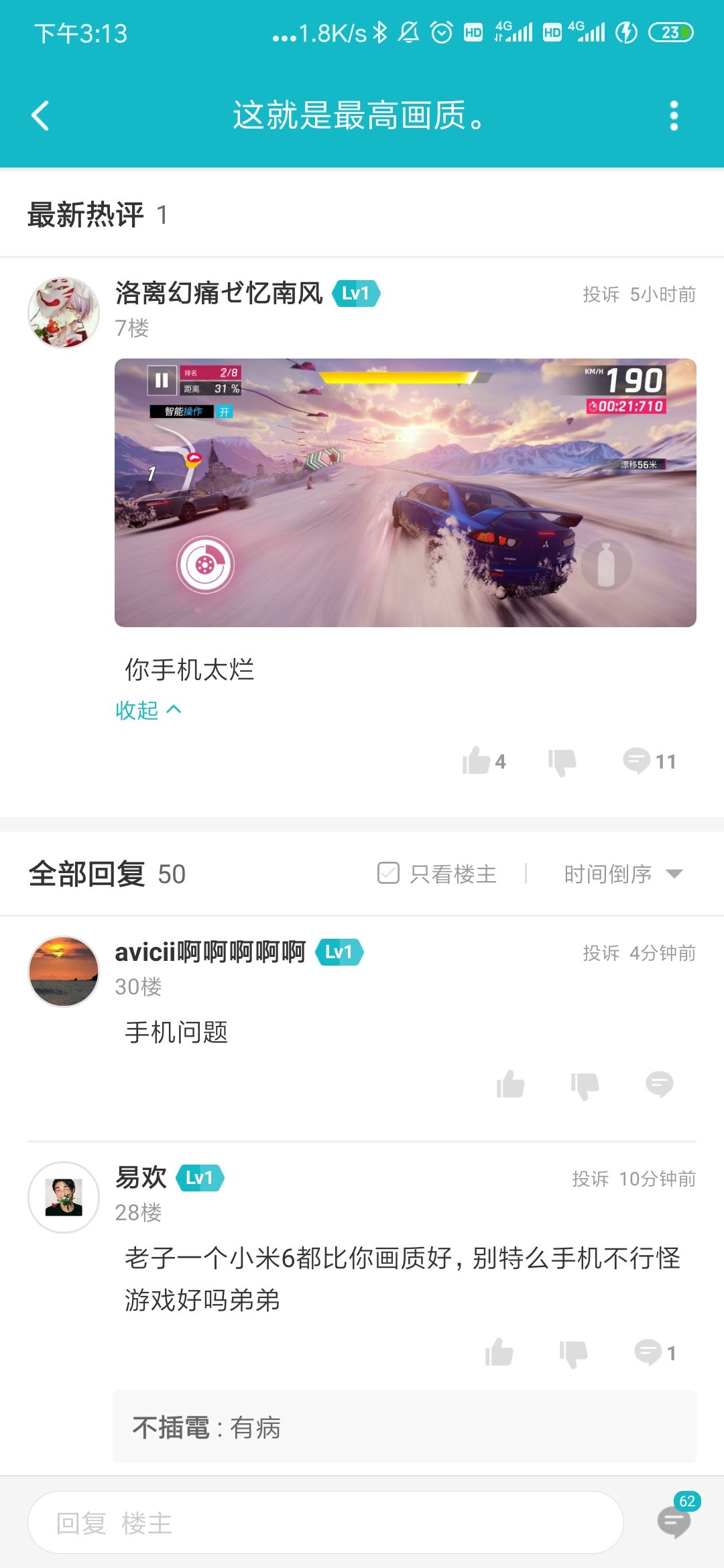Like 洛离幻痛ぜ忆南风's hot comment
The height and width of the screenshot is (1568, 724).
484,761
